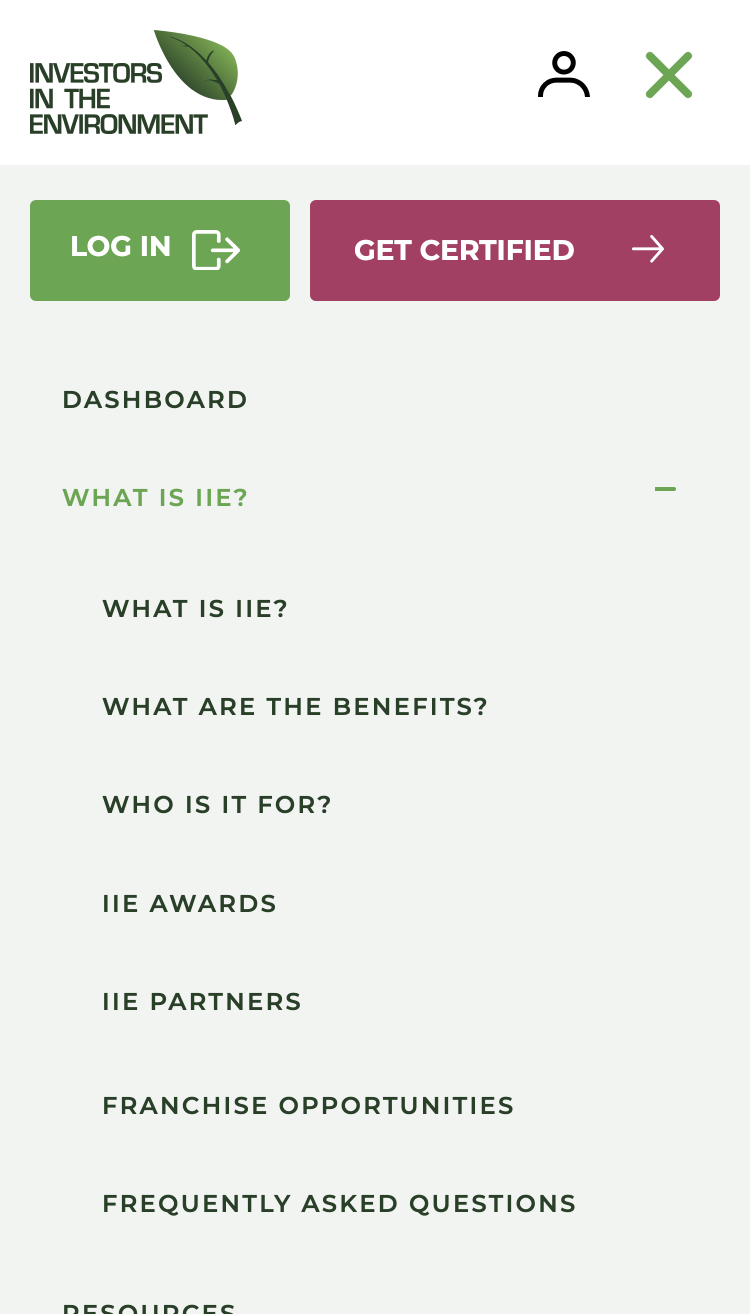The height and width of the screenshot is (1314, 750).
Task: Go to Who Is It For?
Action: 217,805
